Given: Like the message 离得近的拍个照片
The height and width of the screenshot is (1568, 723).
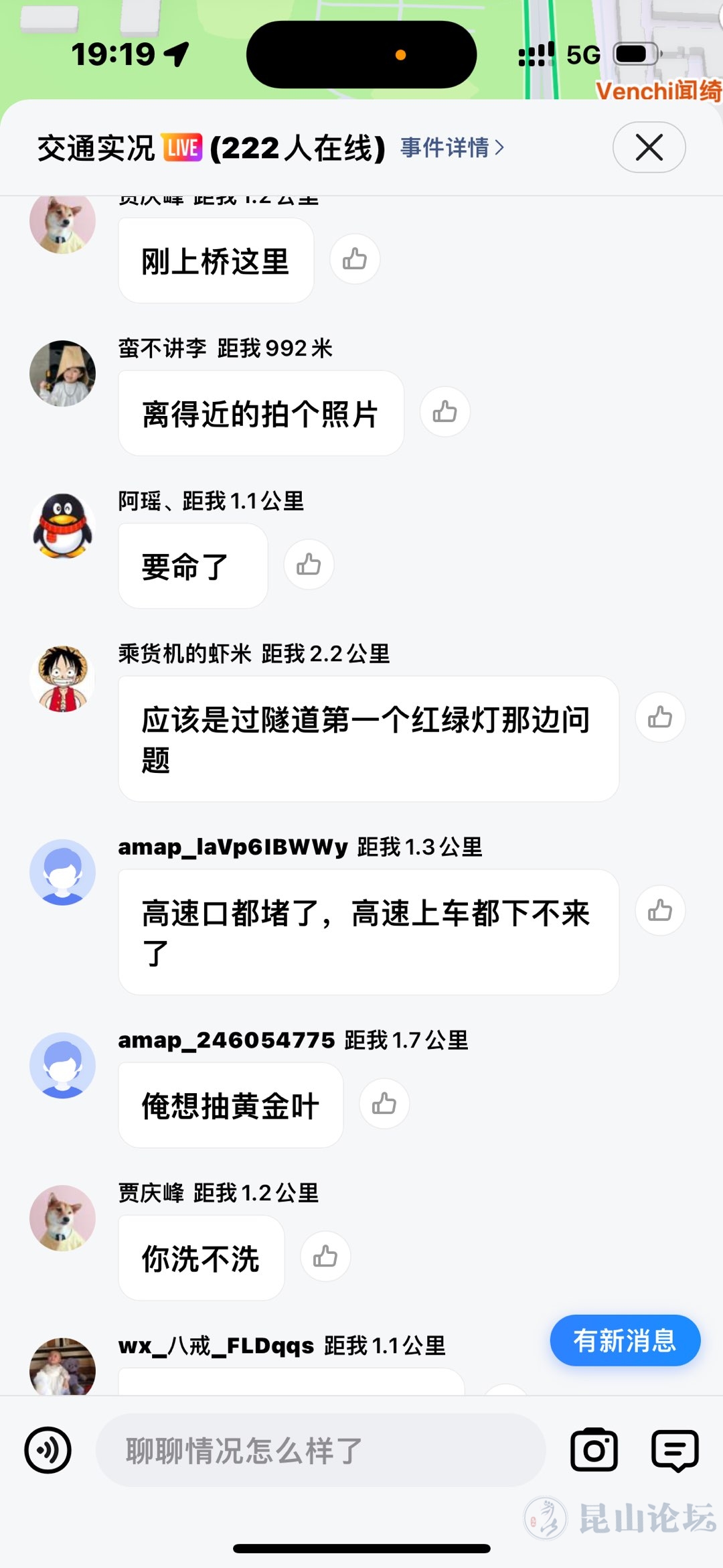Looking at the screenshot, I should 445,412.
